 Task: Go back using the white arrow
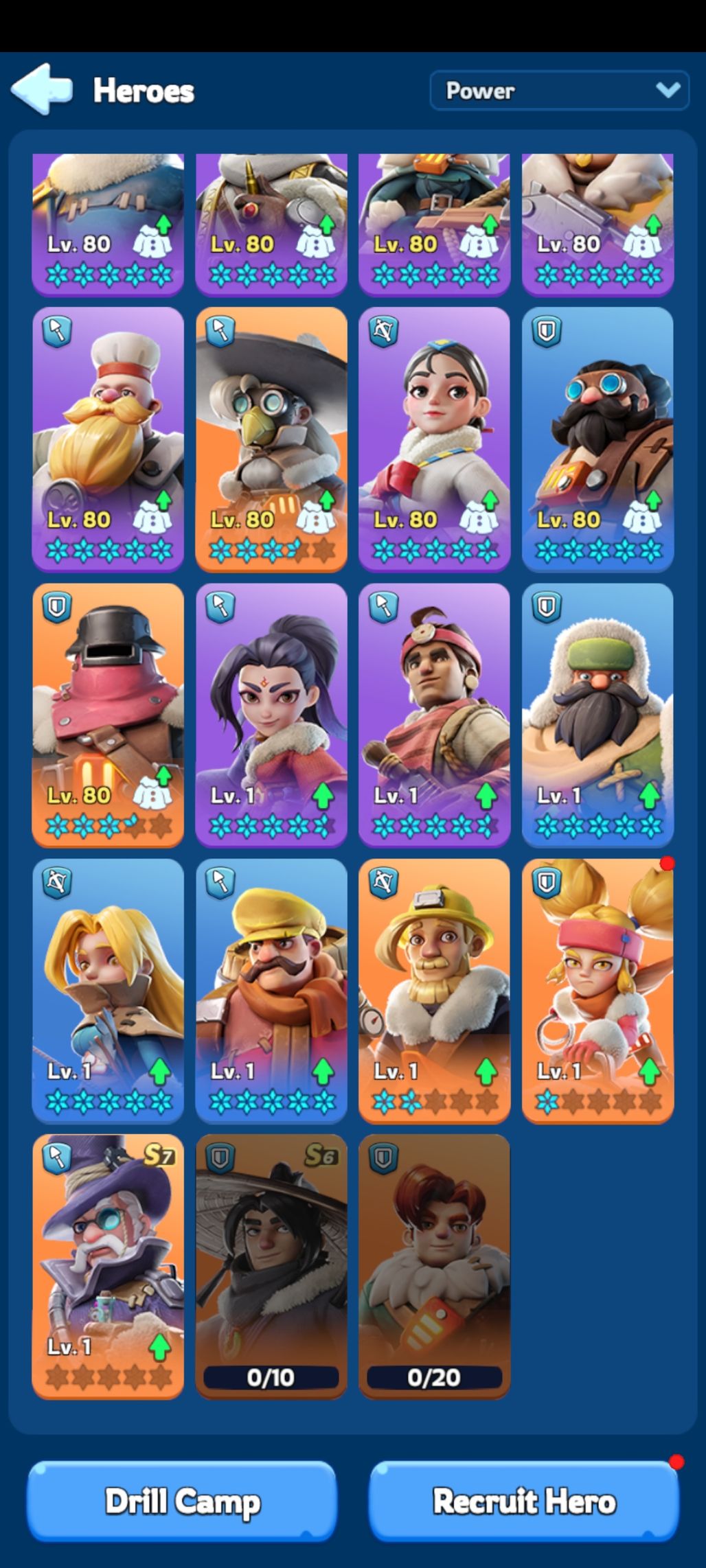click(x=41, y=89)
